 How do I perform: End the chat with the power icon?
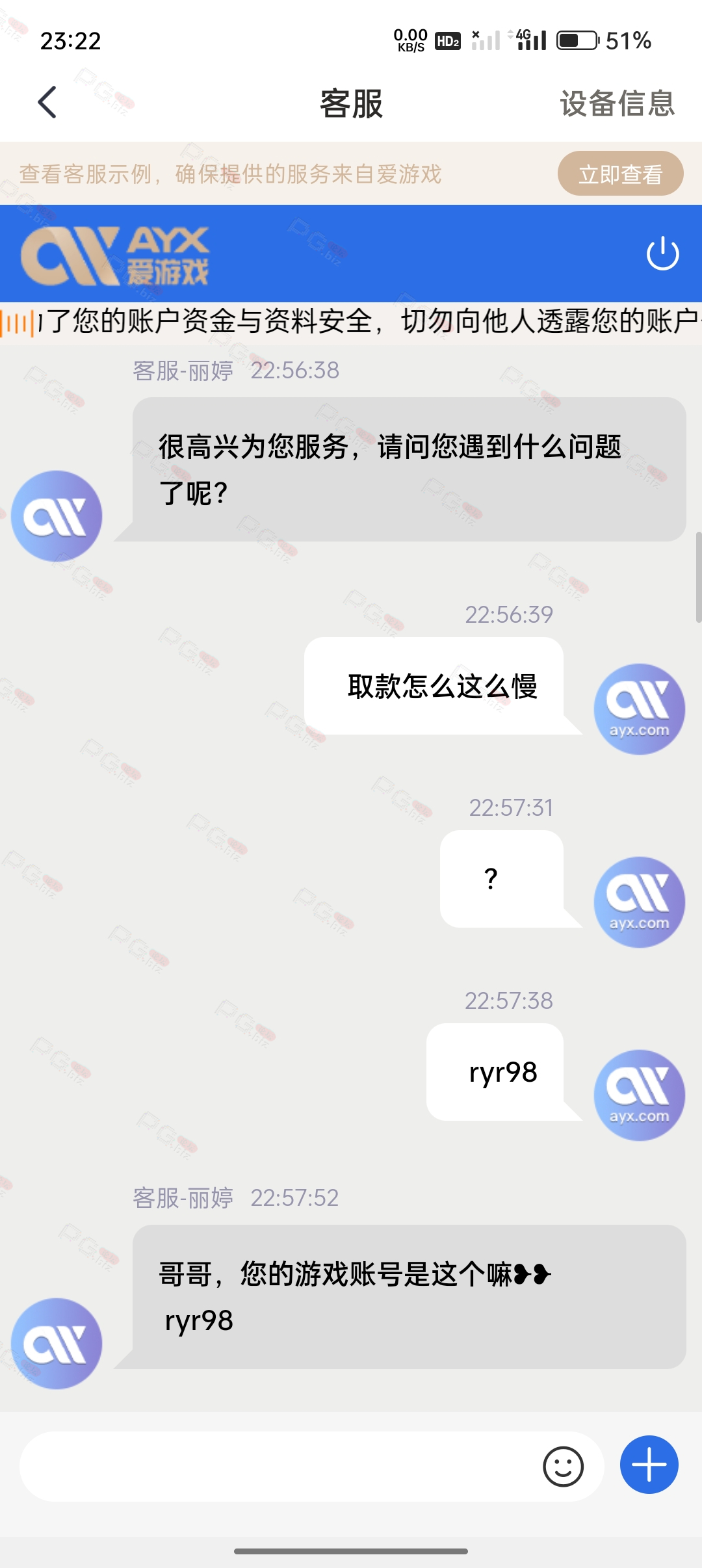662,254
